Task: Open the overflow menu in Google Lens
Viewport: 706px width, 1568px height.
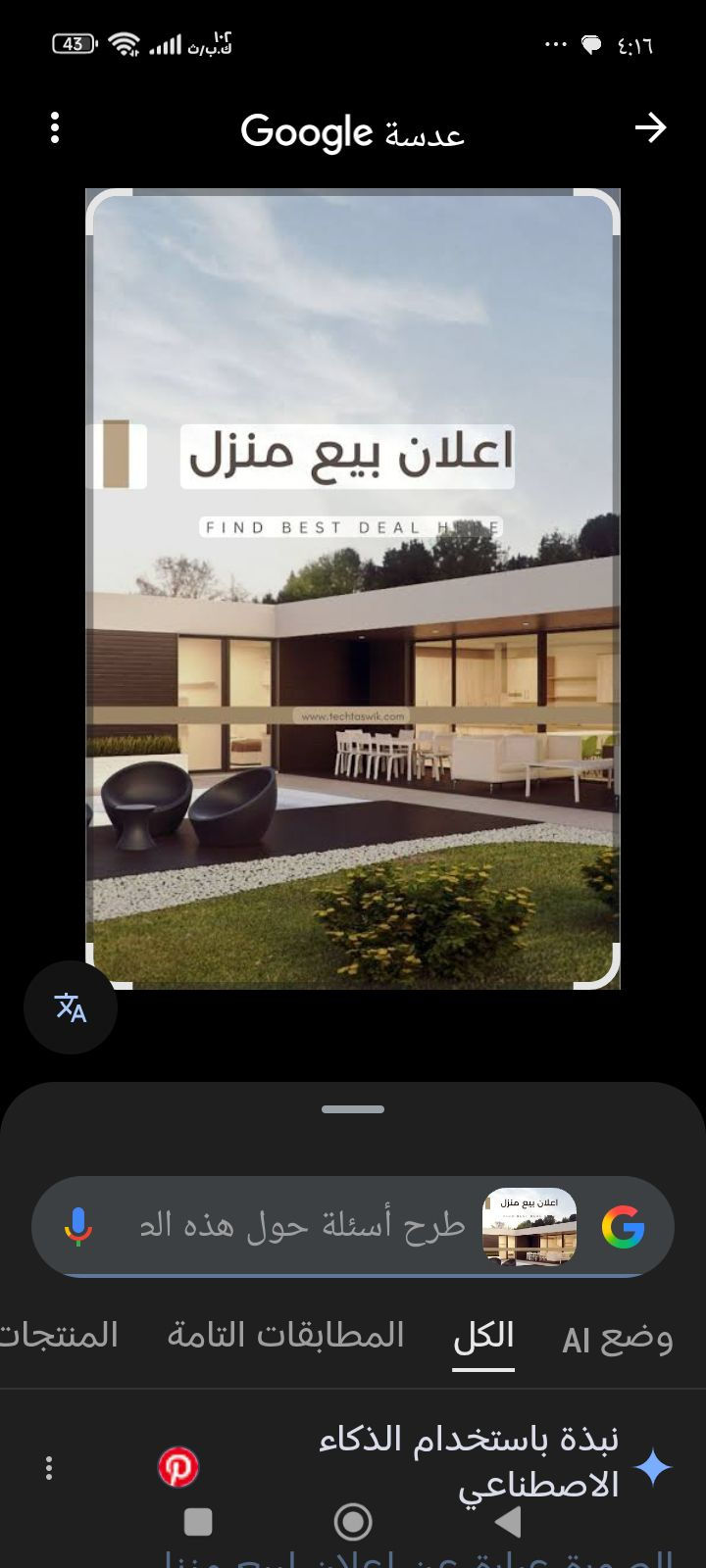Action: point(55,127)
